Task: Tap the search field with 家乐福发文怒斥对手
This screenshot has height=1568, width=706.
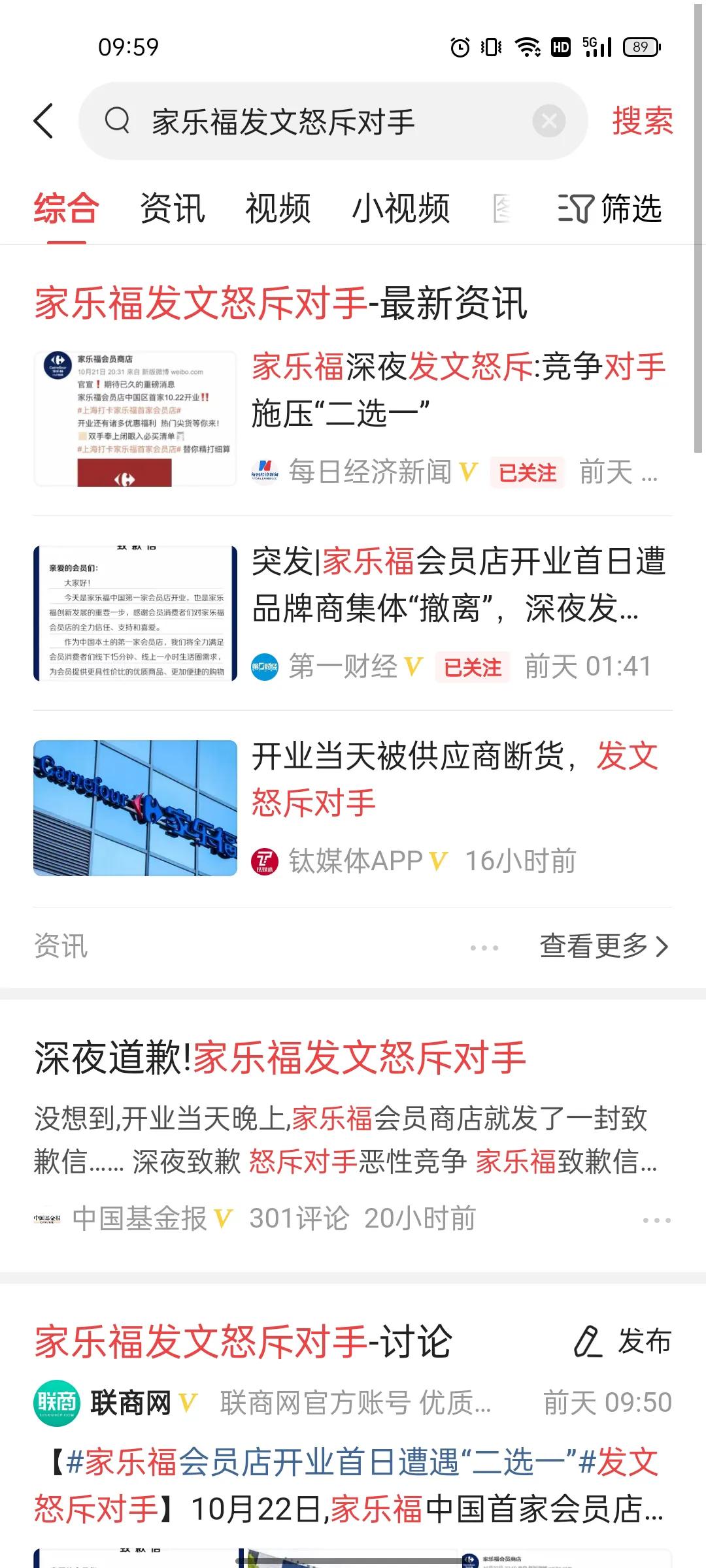Action: (314, 122)
